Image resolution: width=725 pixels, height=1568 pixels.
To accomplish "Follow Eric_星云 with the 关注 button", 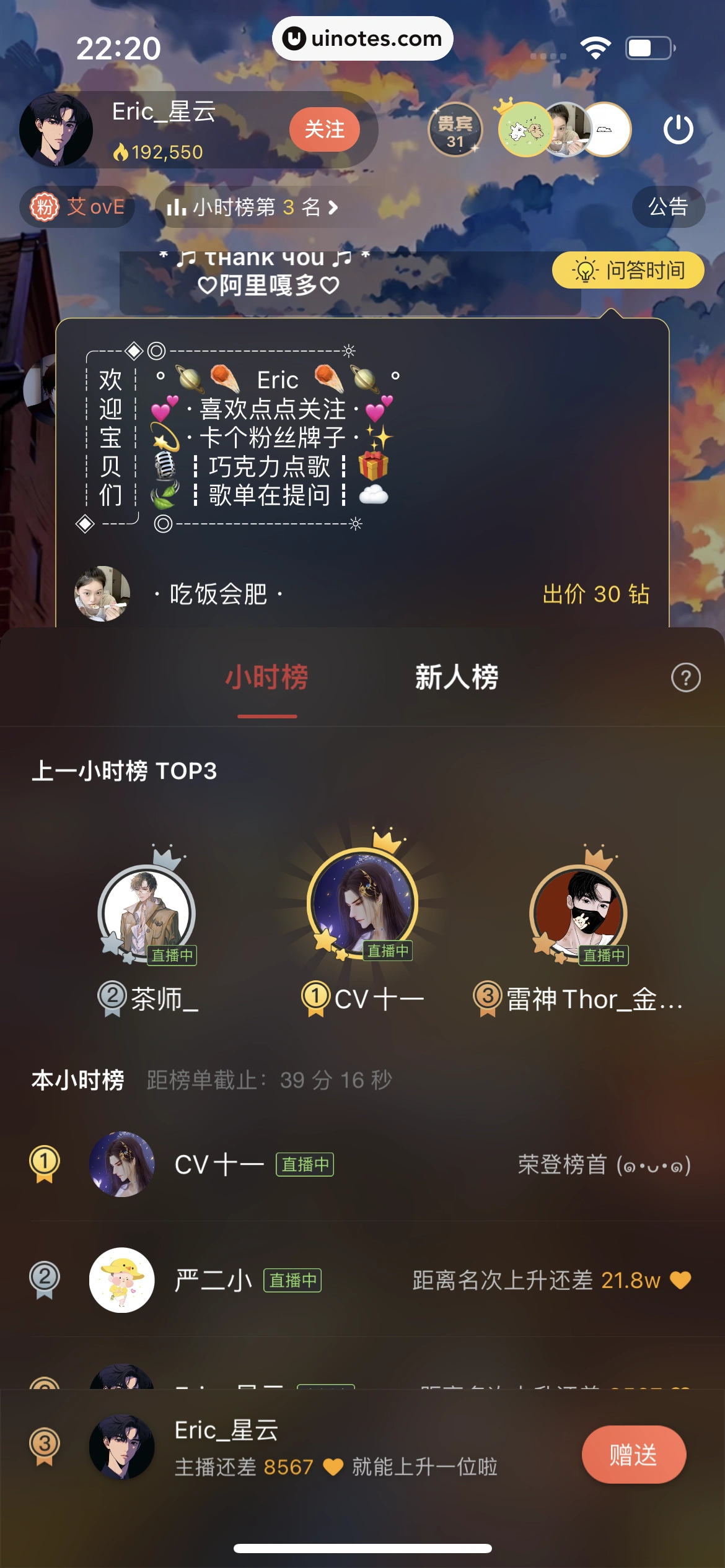I will point(324,129).
